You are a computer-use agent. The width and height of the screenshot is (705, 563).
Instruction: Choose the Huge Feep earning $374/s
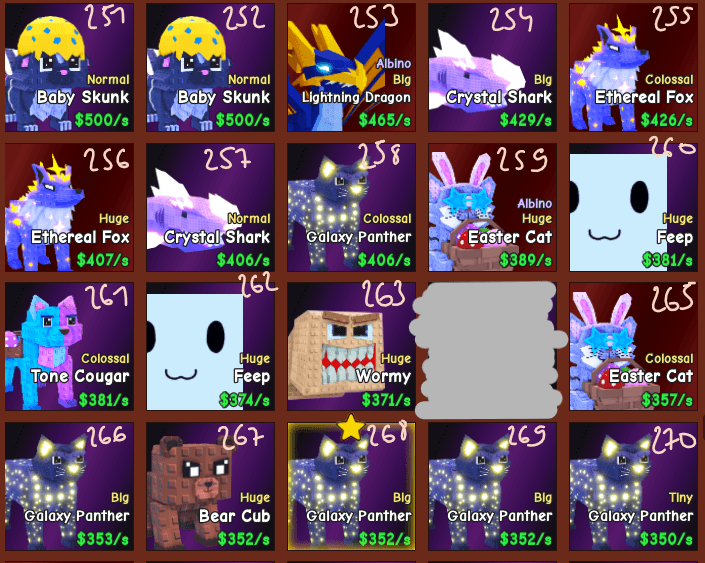[210, 346]
